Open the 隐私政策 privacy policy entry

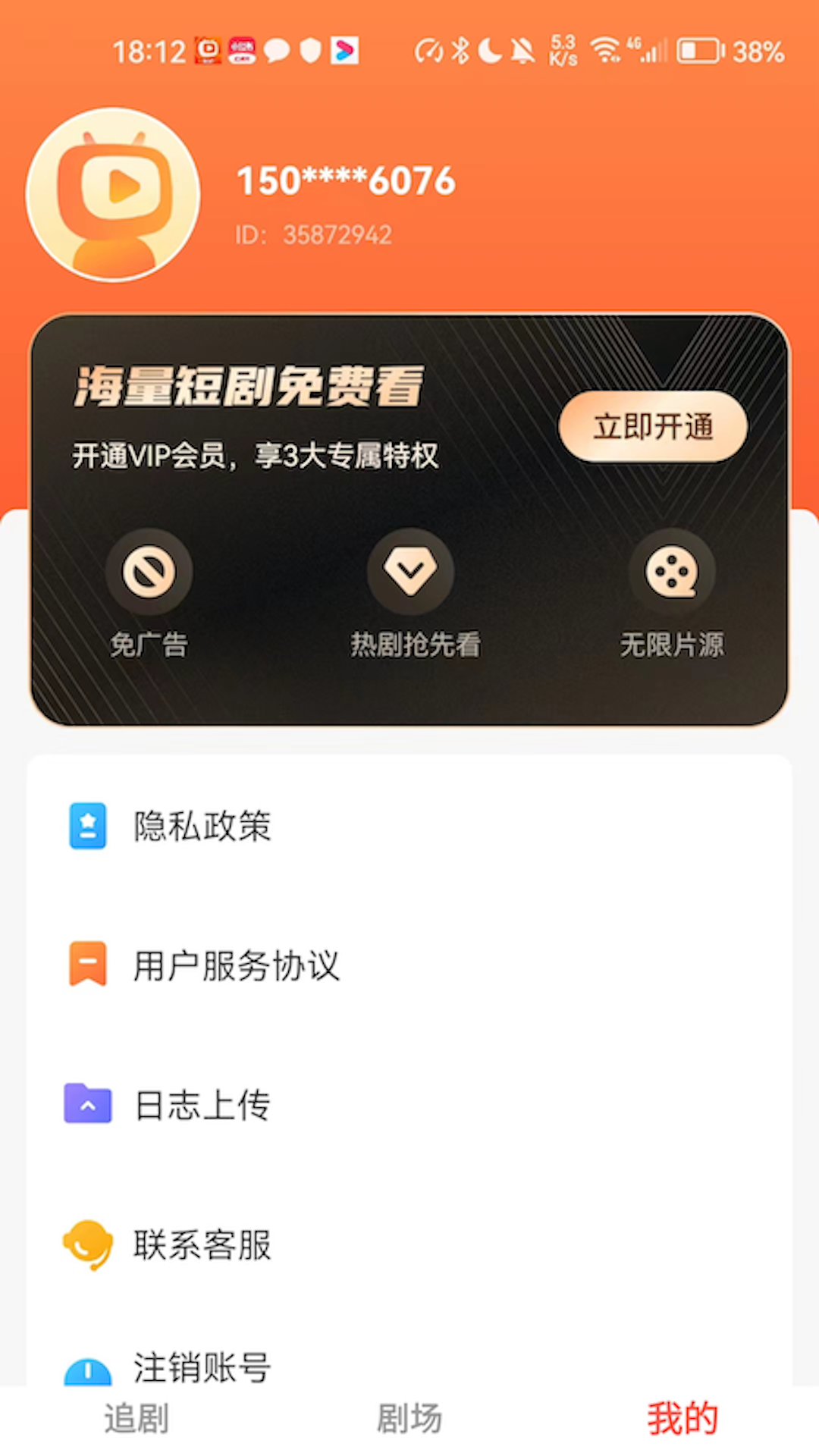(202, 827)
